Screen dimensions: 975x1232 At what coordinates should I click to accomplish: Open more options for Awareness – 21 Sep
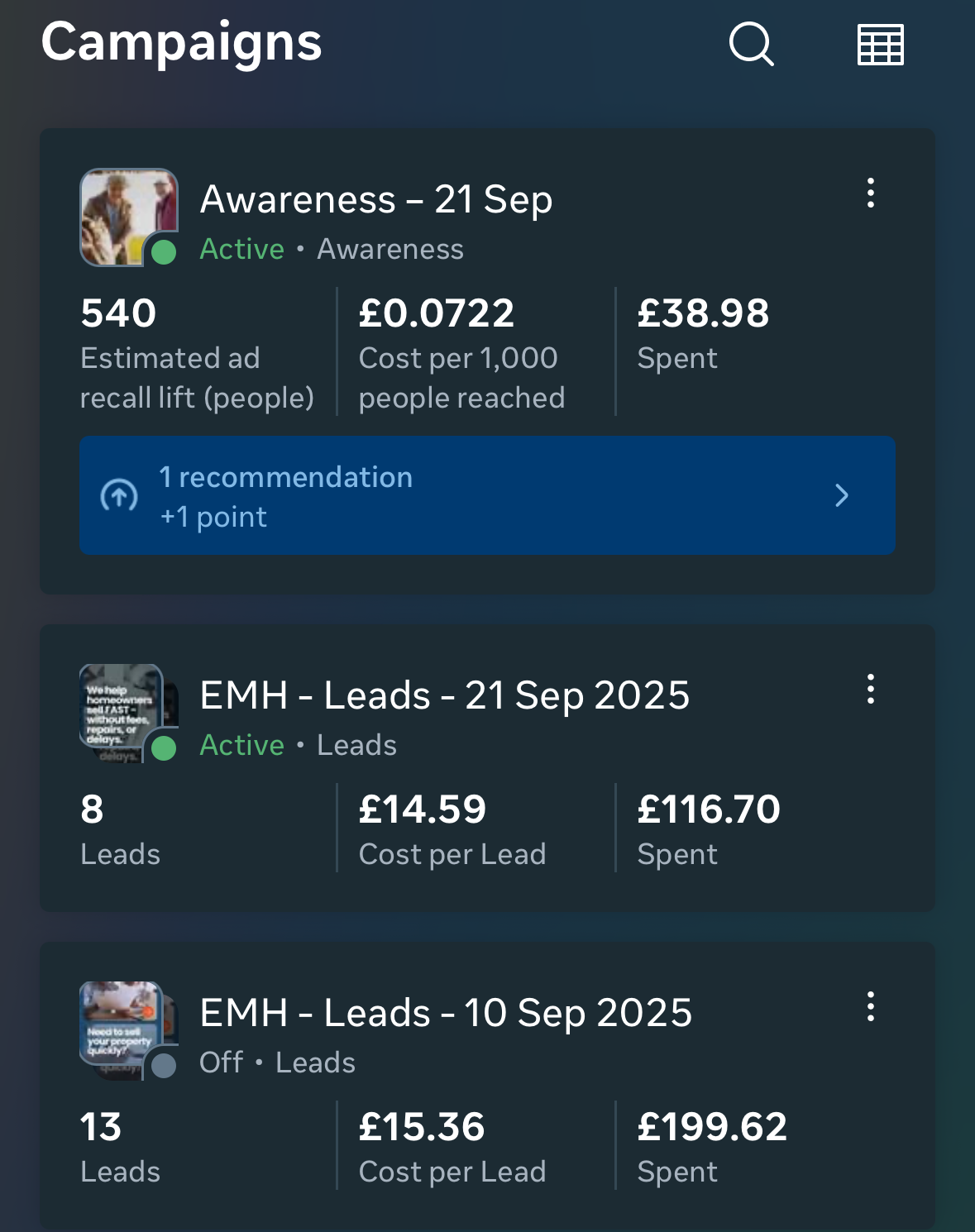coord(870,193)
